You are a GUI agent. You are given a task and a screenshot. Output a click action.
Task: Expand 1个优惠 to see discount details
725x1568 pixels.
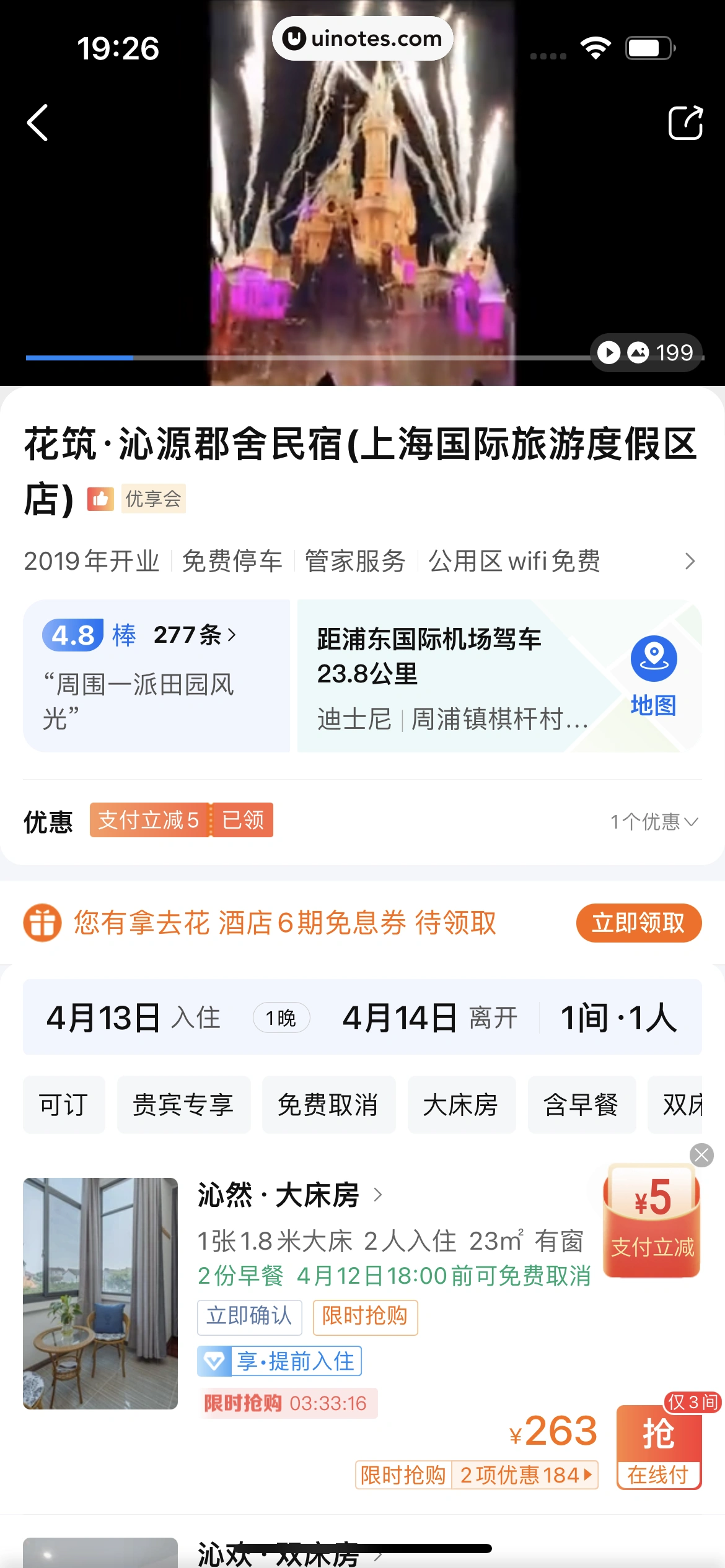[x=653, y=821]
